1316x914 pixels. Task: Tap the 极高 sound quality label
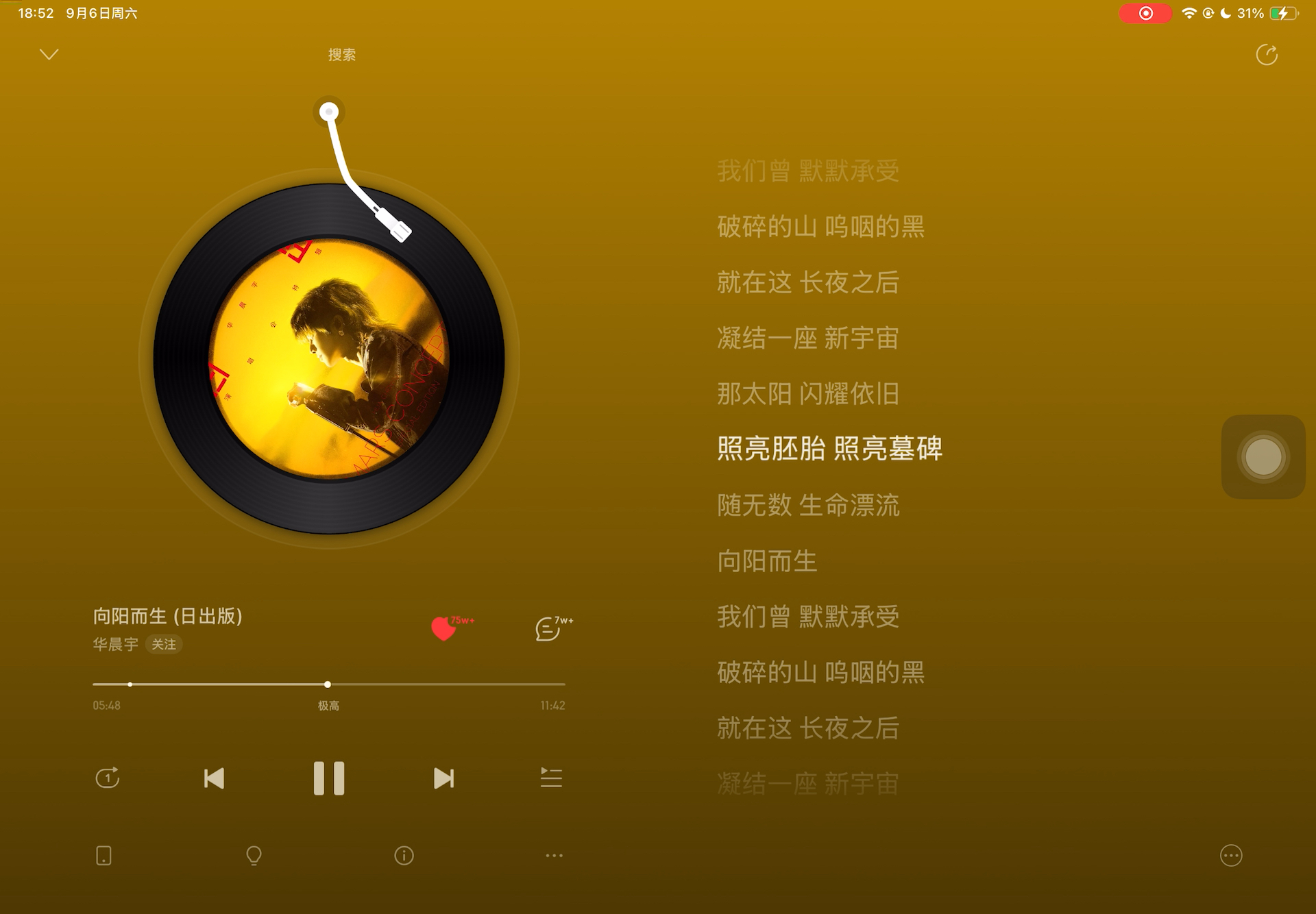tap(328, 705)
